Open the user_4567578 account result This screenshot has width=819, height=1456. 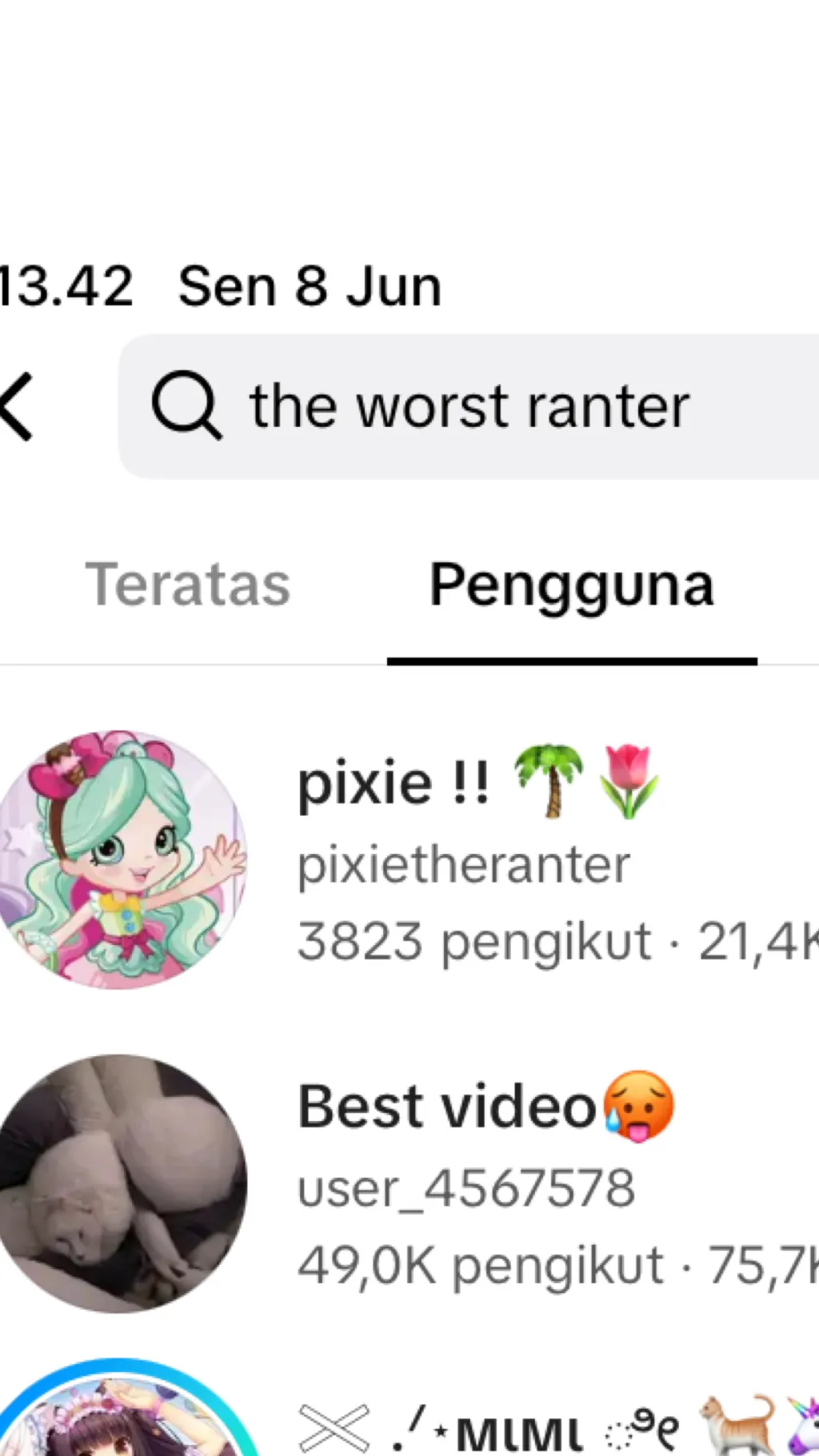click(409, 1183)
